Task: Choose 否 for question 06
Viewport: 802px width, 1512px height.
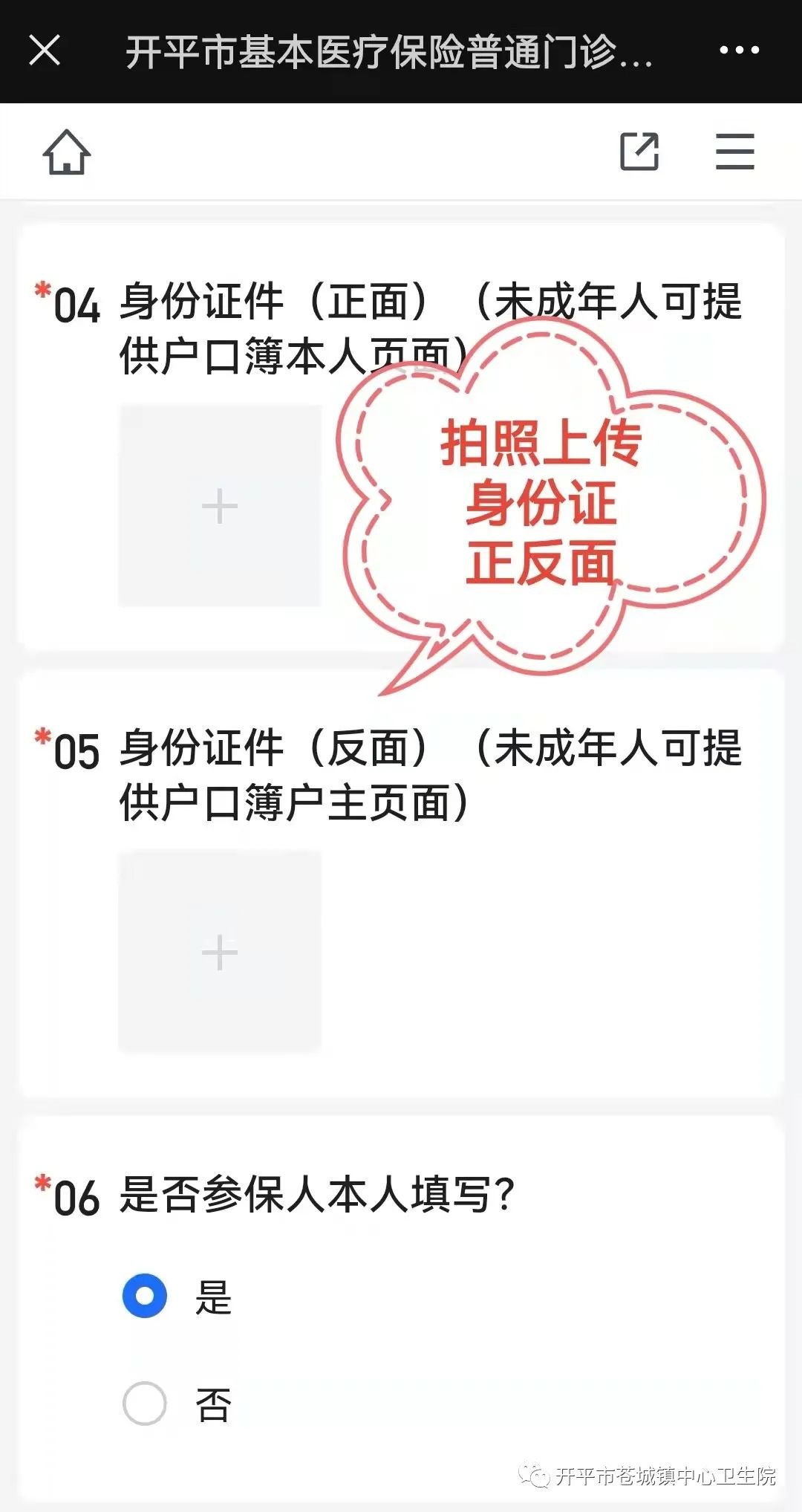Action: tap(145, 1404)
